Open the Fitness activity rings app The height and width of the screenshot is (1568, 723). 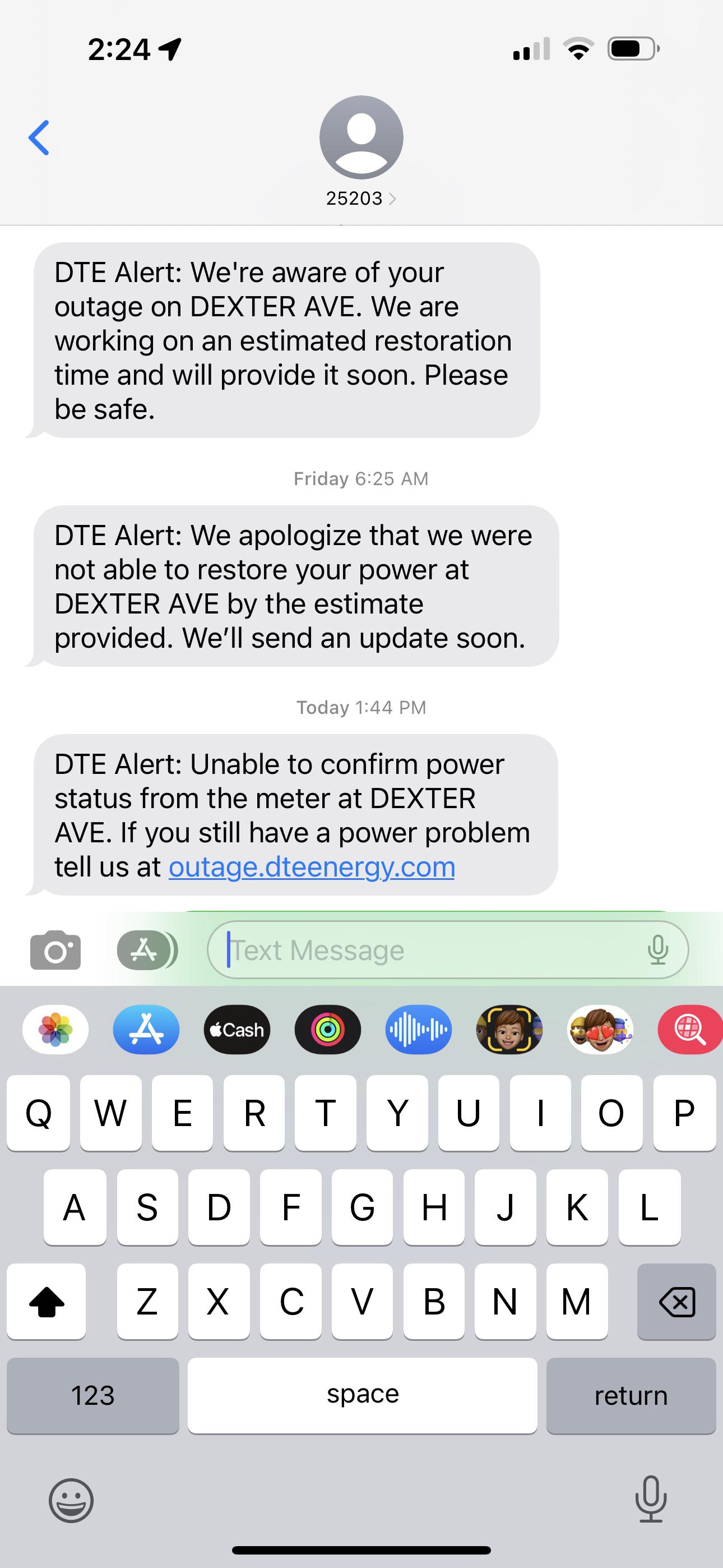click(327, 1030)
